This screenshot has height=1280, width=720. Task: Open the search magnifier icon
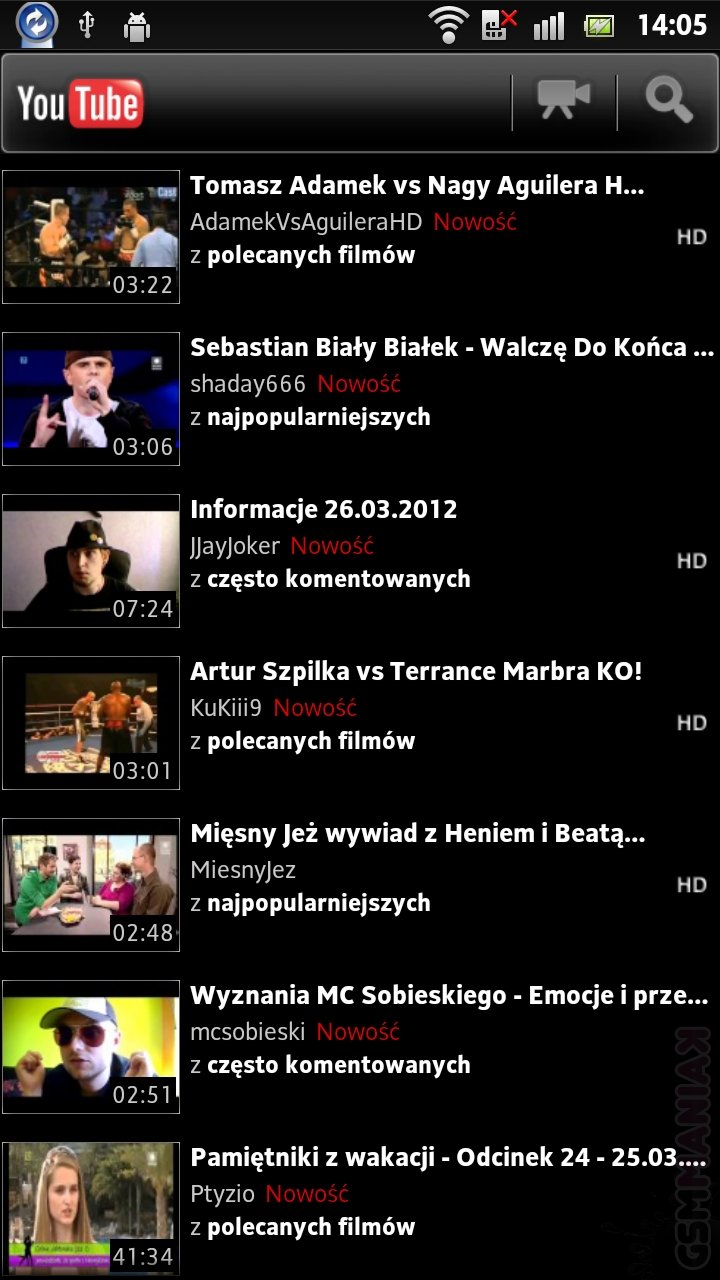669,100
